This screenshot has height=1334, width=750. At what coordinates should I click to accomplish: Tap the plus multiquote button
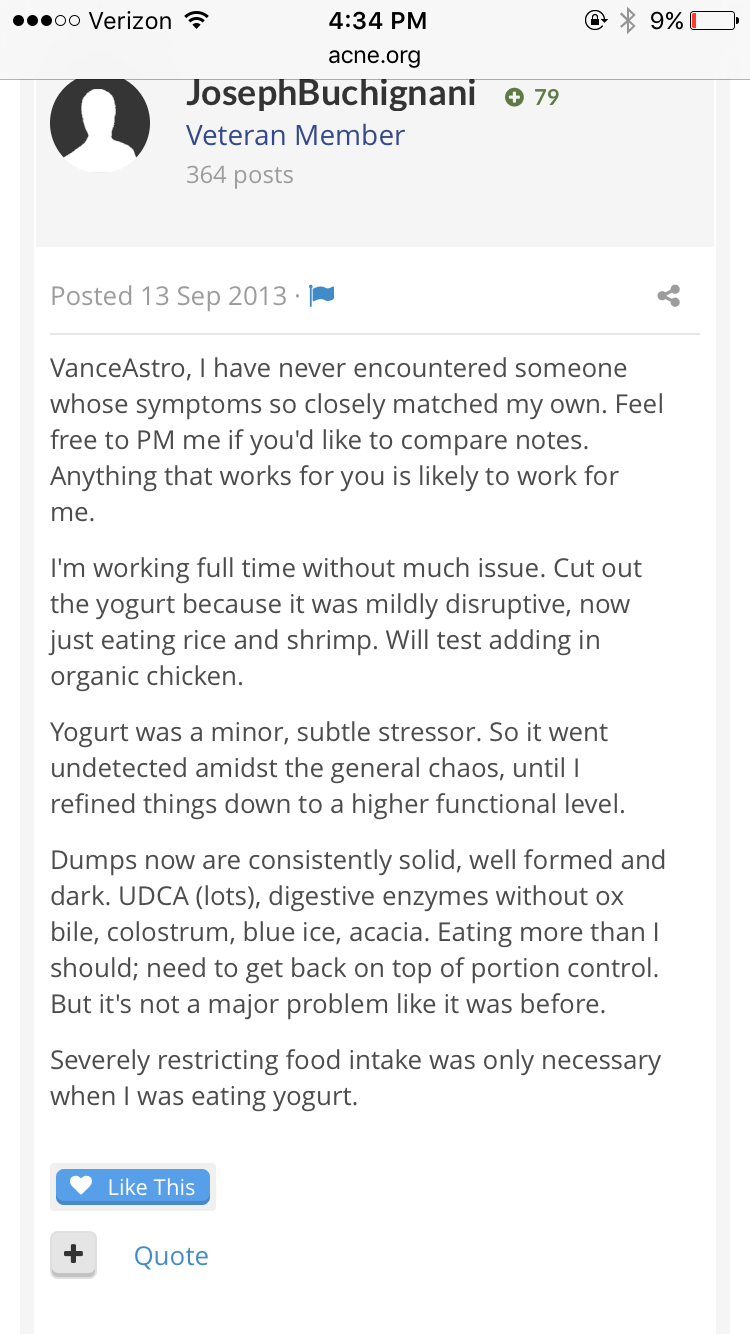tap(74, 1254)
